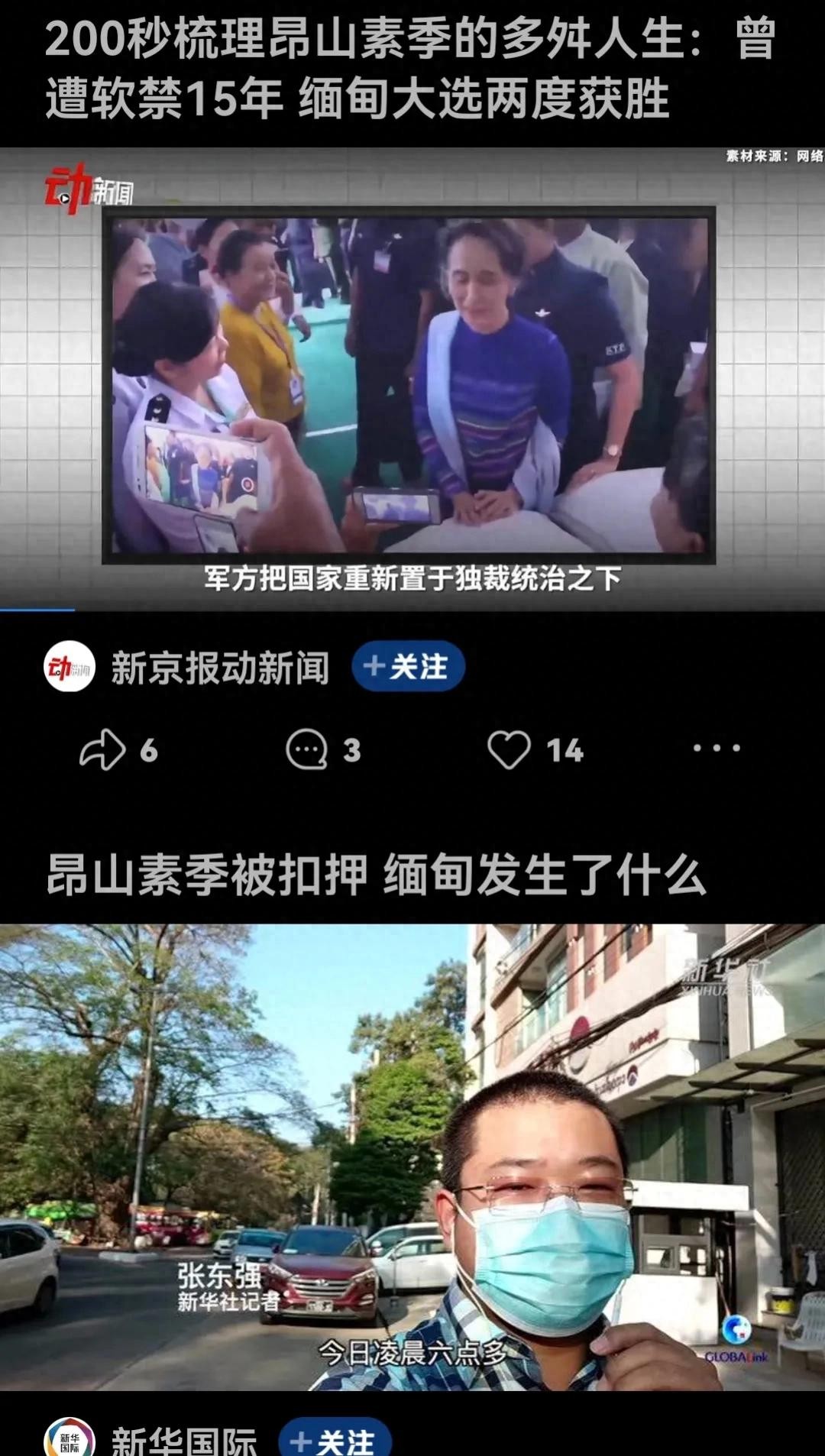Open the three-dot more options menu
Image resolution: width=825 pixels, height=1456 pixels.
717,749
